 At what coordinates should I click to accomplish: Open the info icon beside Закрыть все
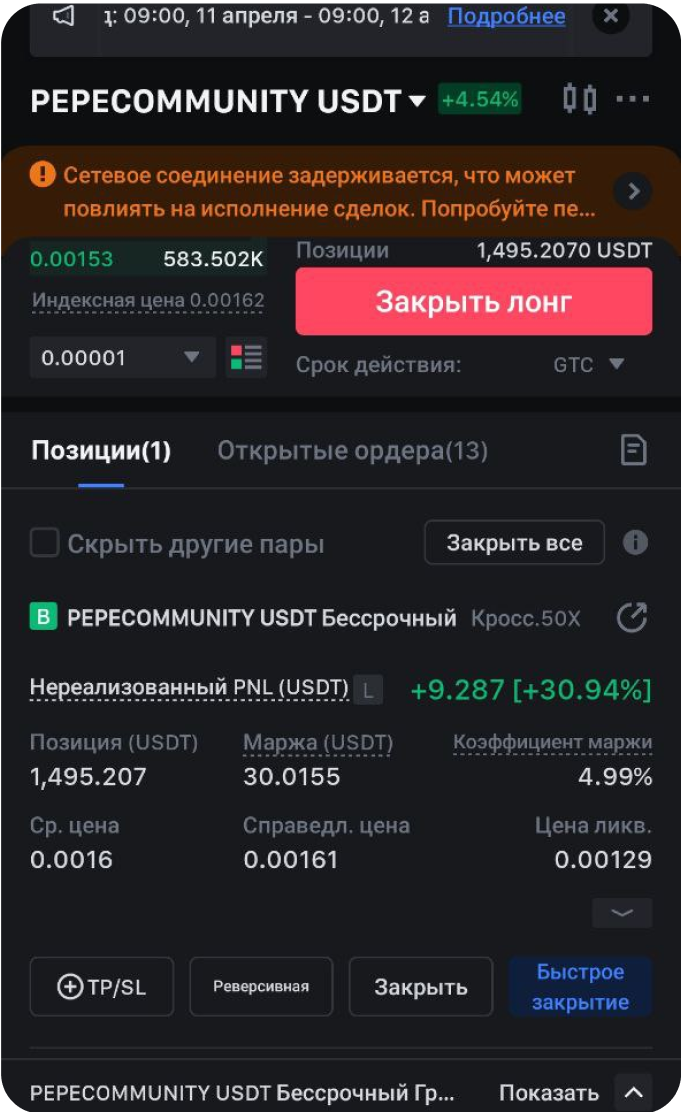pos(635,543)
